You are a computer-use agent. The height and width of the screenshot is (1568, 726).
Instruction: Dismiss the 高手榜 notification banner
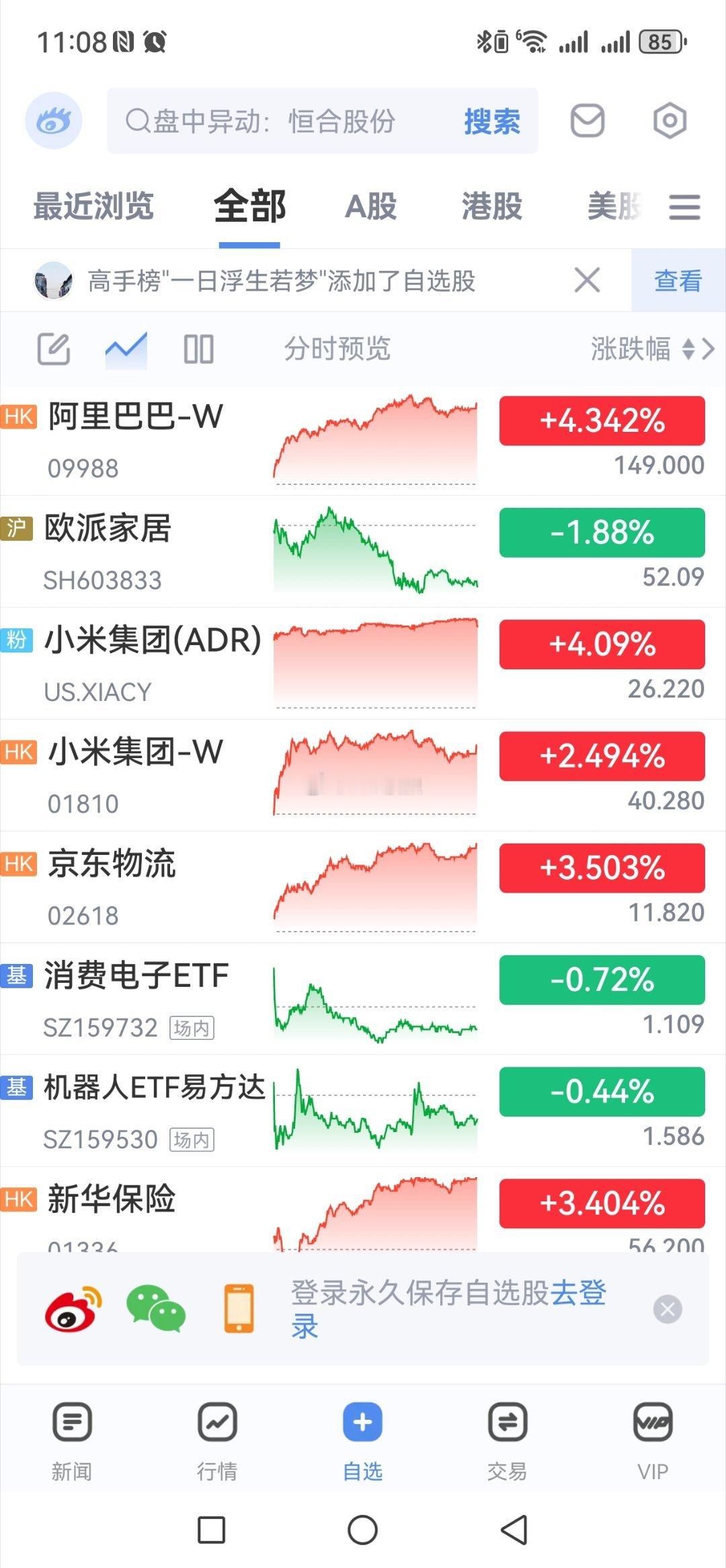(x=587, y=280)
